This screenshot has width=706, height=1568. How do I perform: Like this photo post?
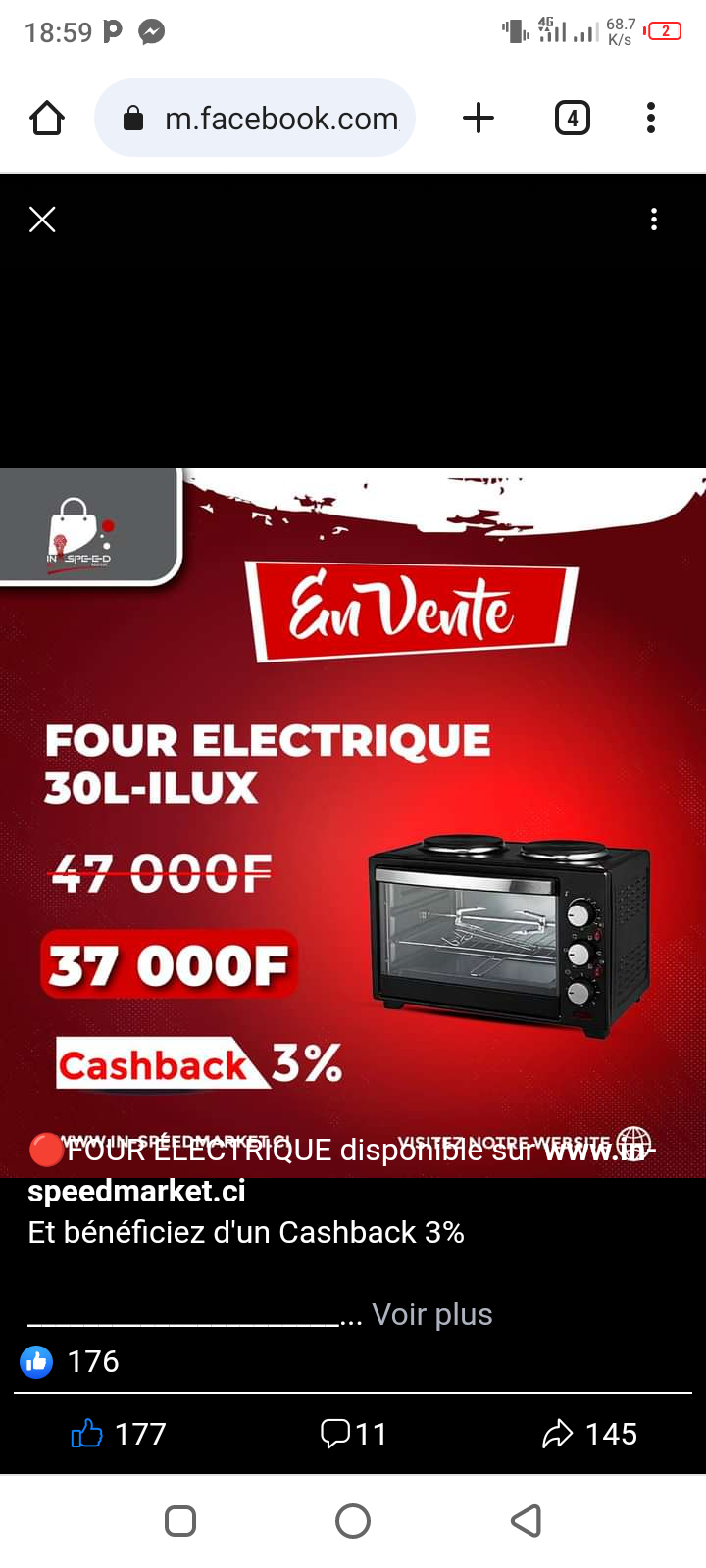click(x=119, y=1434)
